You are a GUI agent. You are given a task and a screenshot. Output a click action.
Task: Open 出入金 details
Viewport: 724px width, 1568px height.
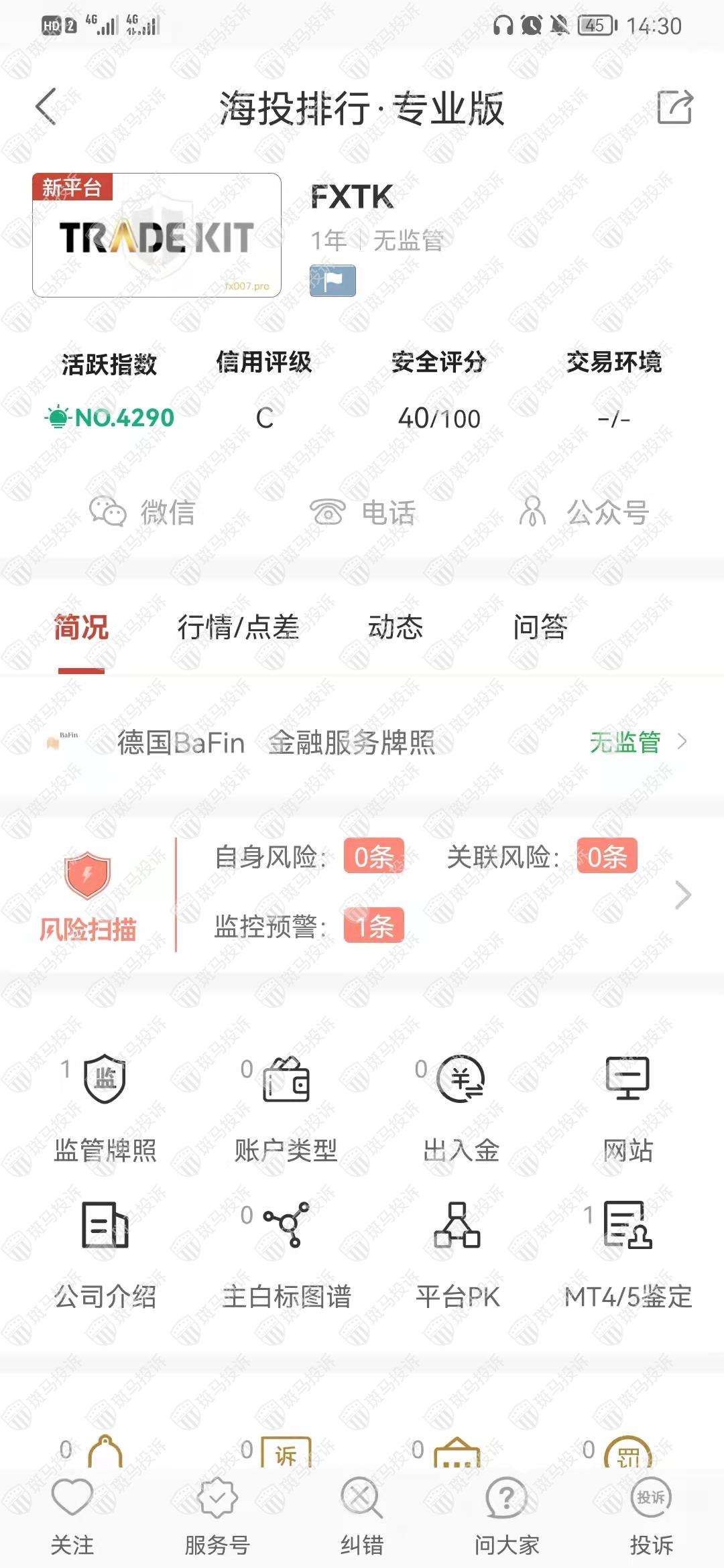461,1106
